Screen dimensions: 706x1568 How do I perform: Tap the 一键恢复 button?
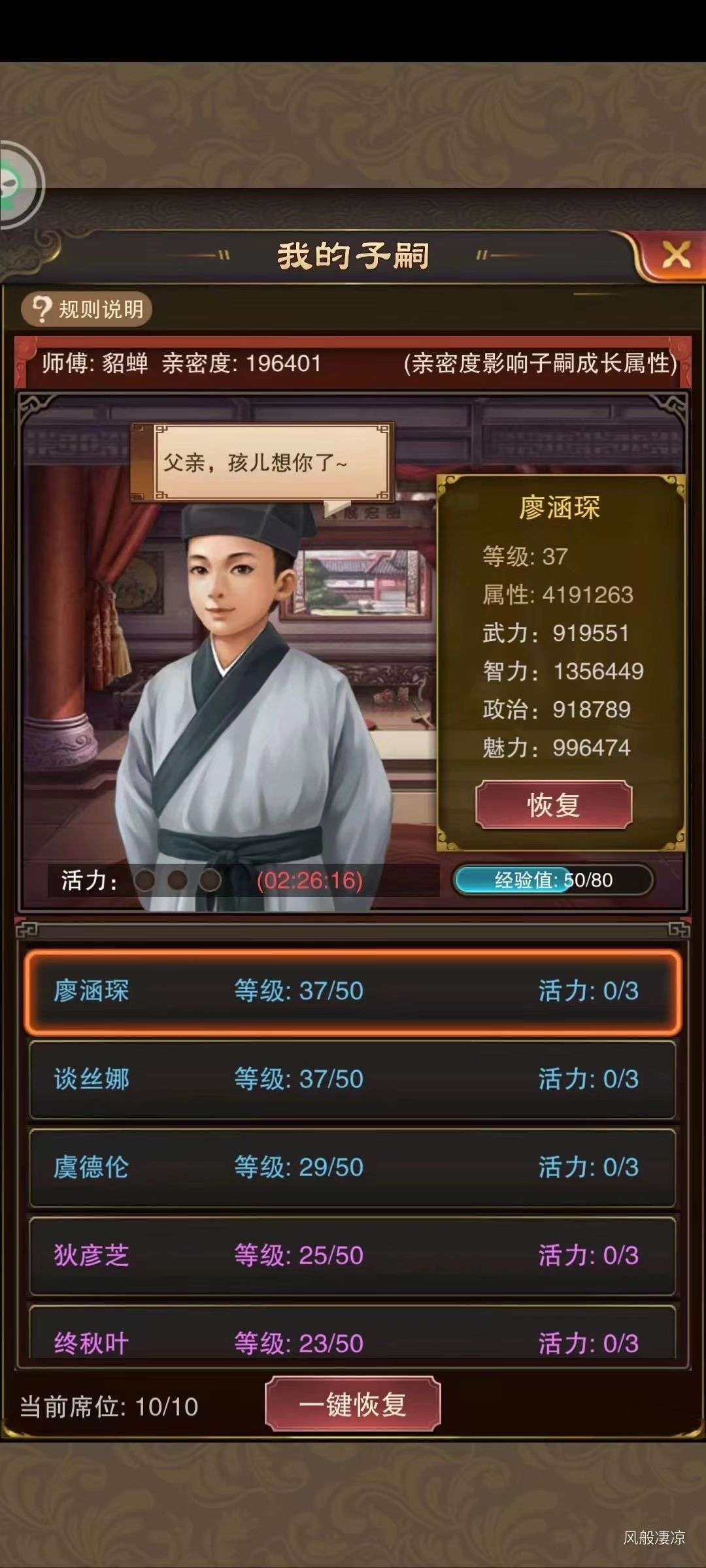click(x=353, y=1404)
